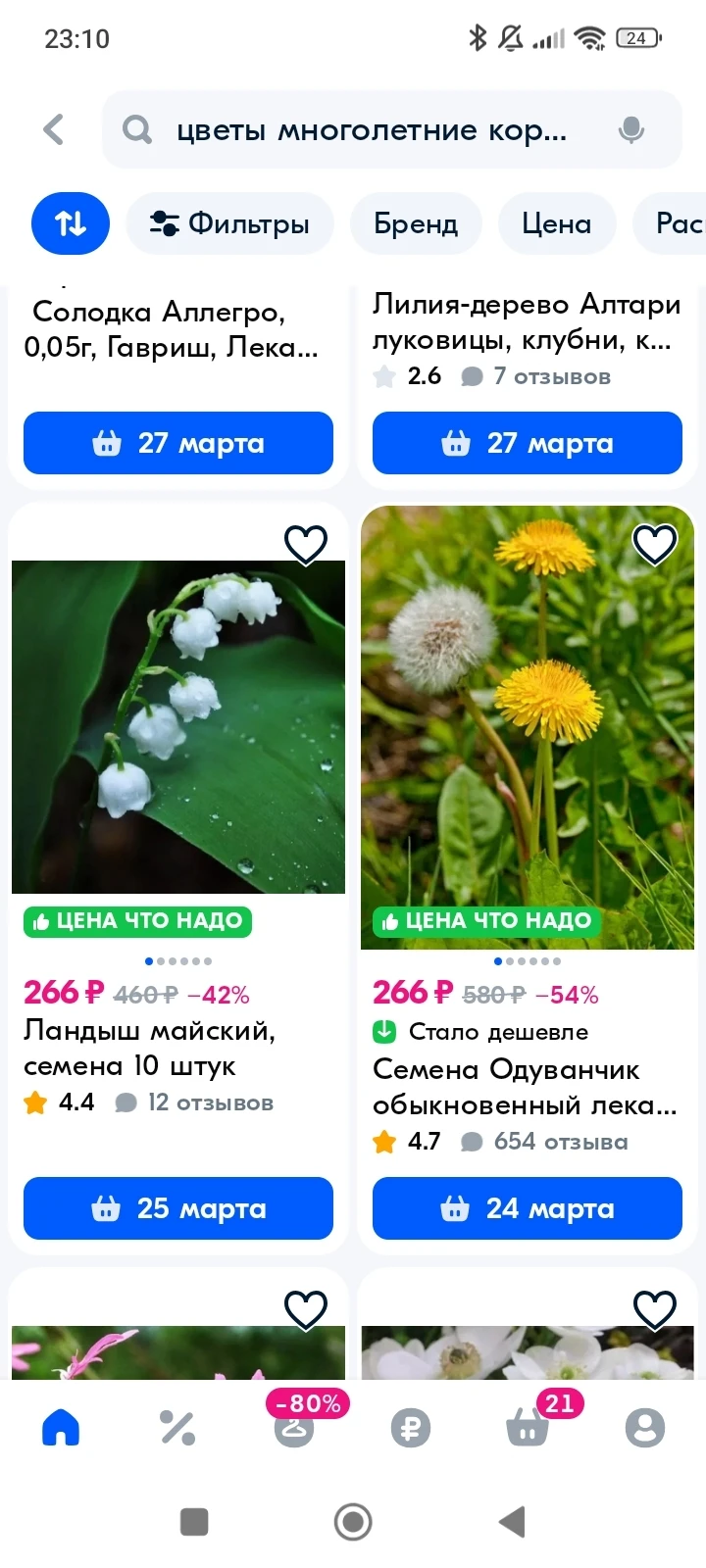Open Фильтры
This screenshot has width=706, height=1568.
pyautogui.click(x=229, y=223)
